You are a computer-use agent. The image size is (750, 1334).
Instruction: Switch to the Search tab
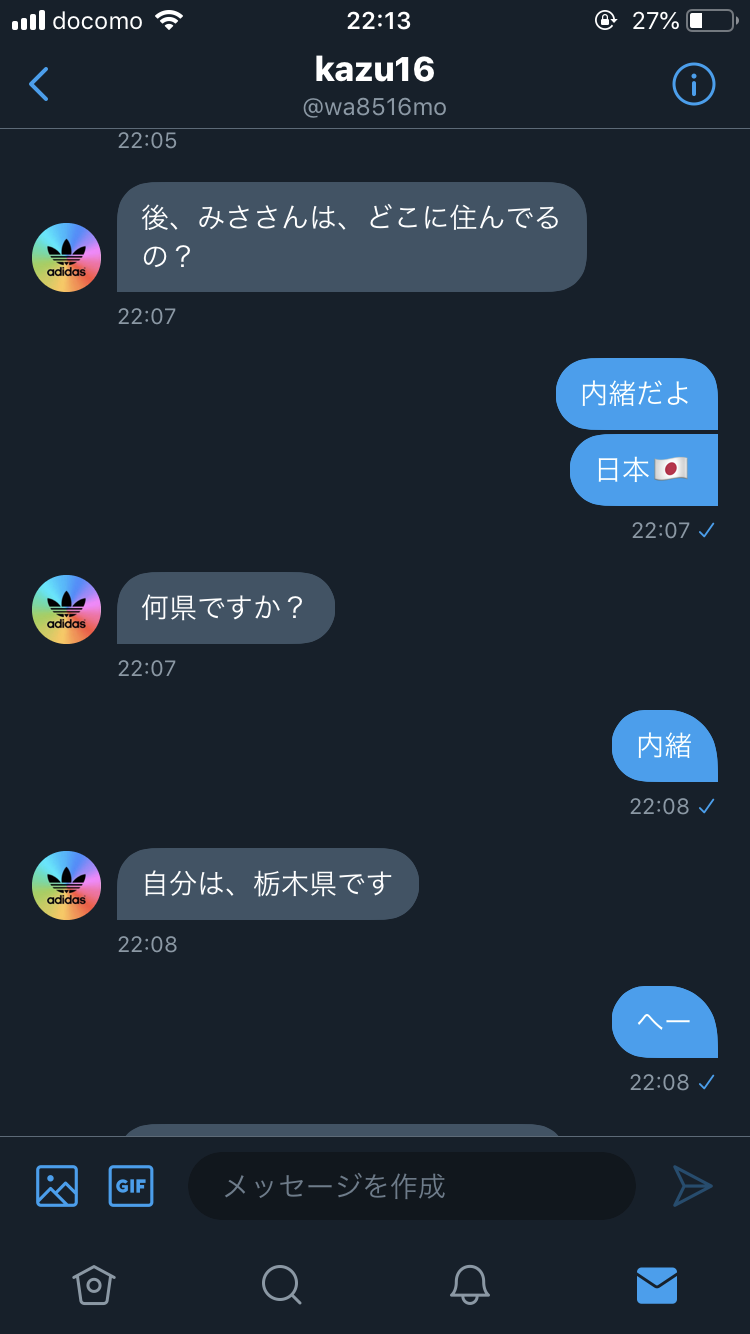click(281, 1285)
